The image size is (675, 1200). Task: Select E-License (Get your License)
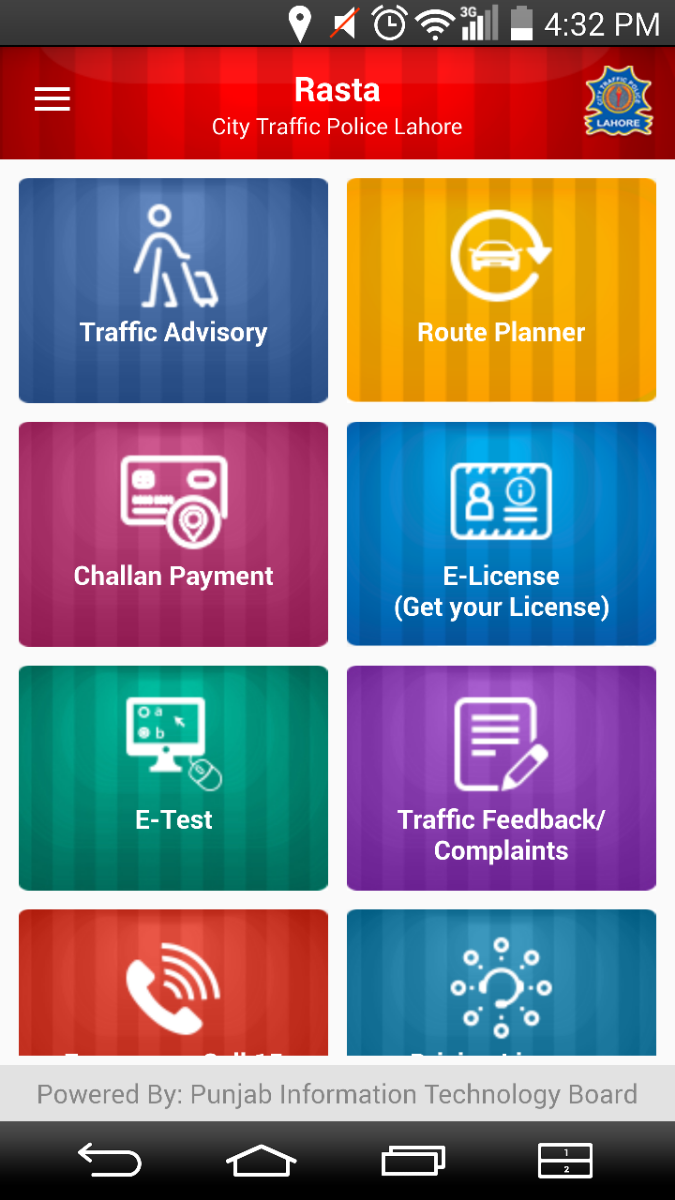click(x=501, y=534)
